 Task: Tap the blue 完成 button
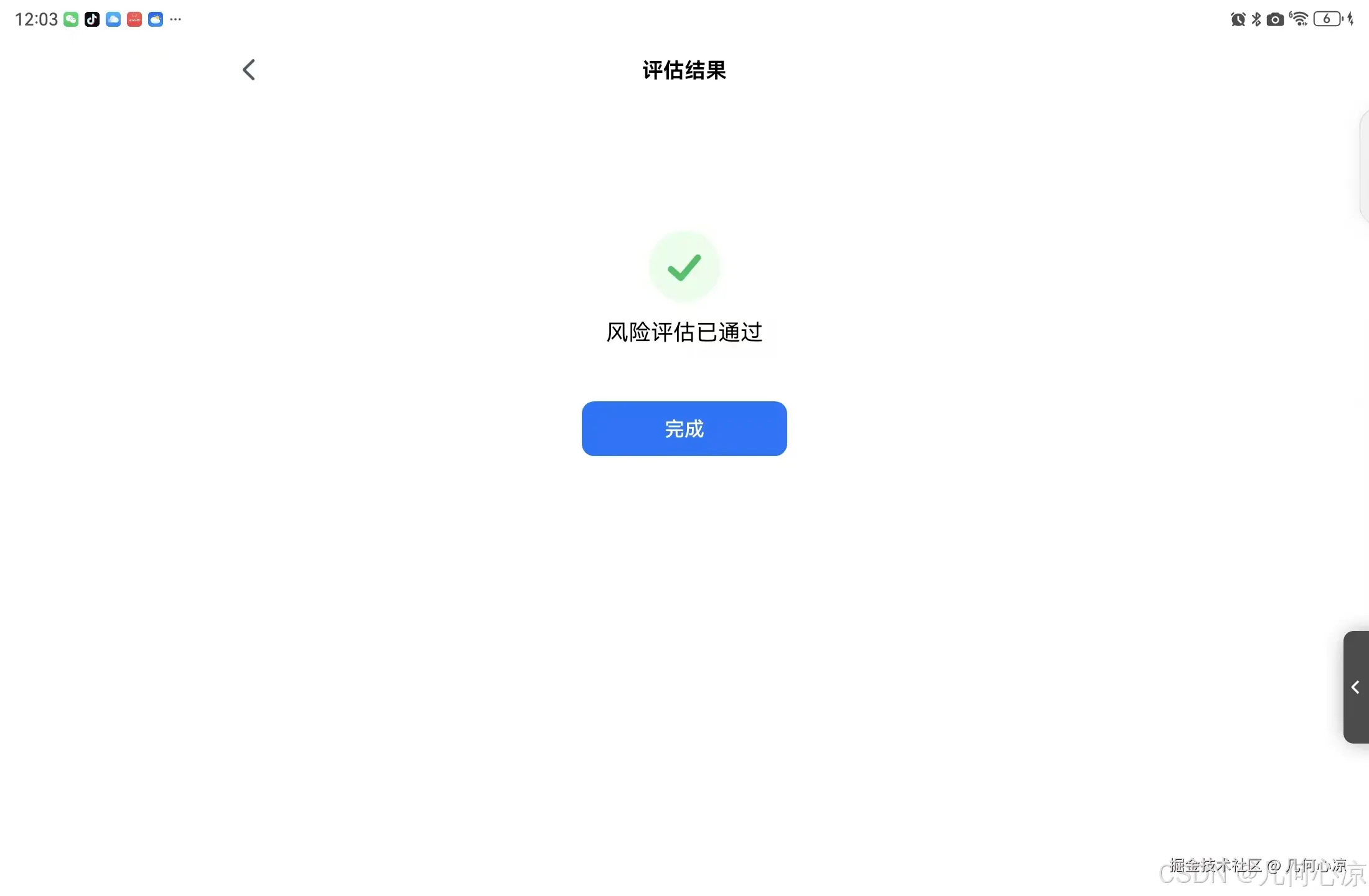(684, 429)
